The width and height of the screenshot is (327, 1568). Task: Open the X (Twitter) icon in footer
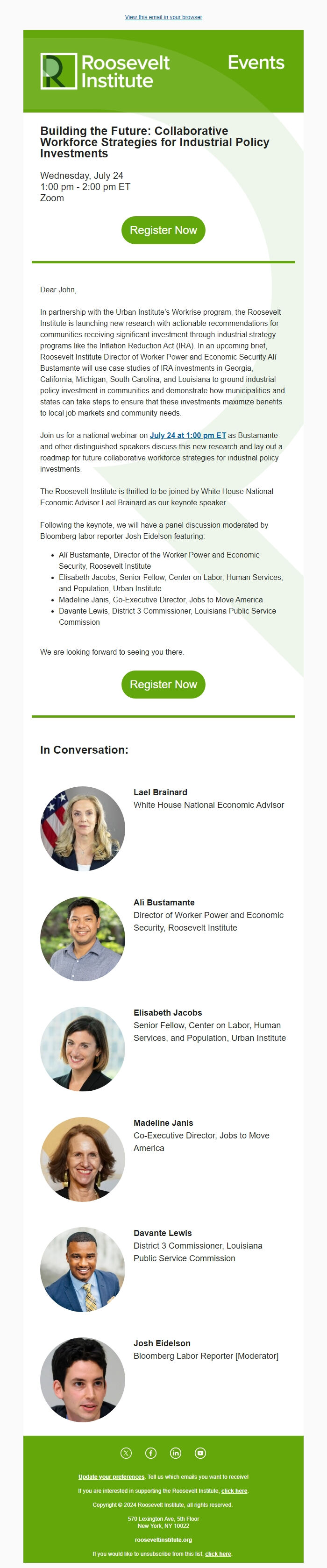(126, 1453)
